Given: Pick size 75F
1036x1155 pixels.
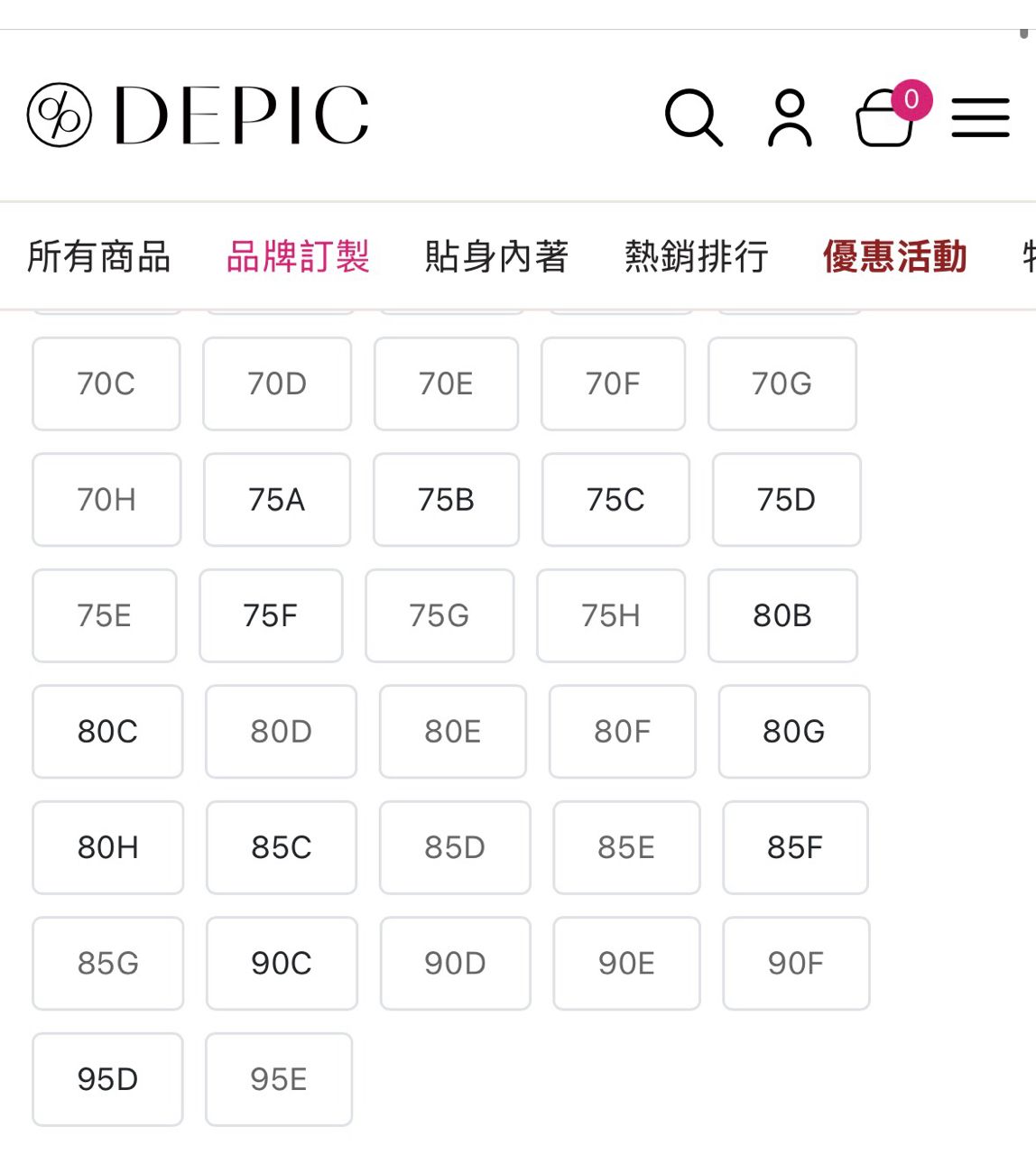Looking at the screenshot, I should click(x=271, y=615).
